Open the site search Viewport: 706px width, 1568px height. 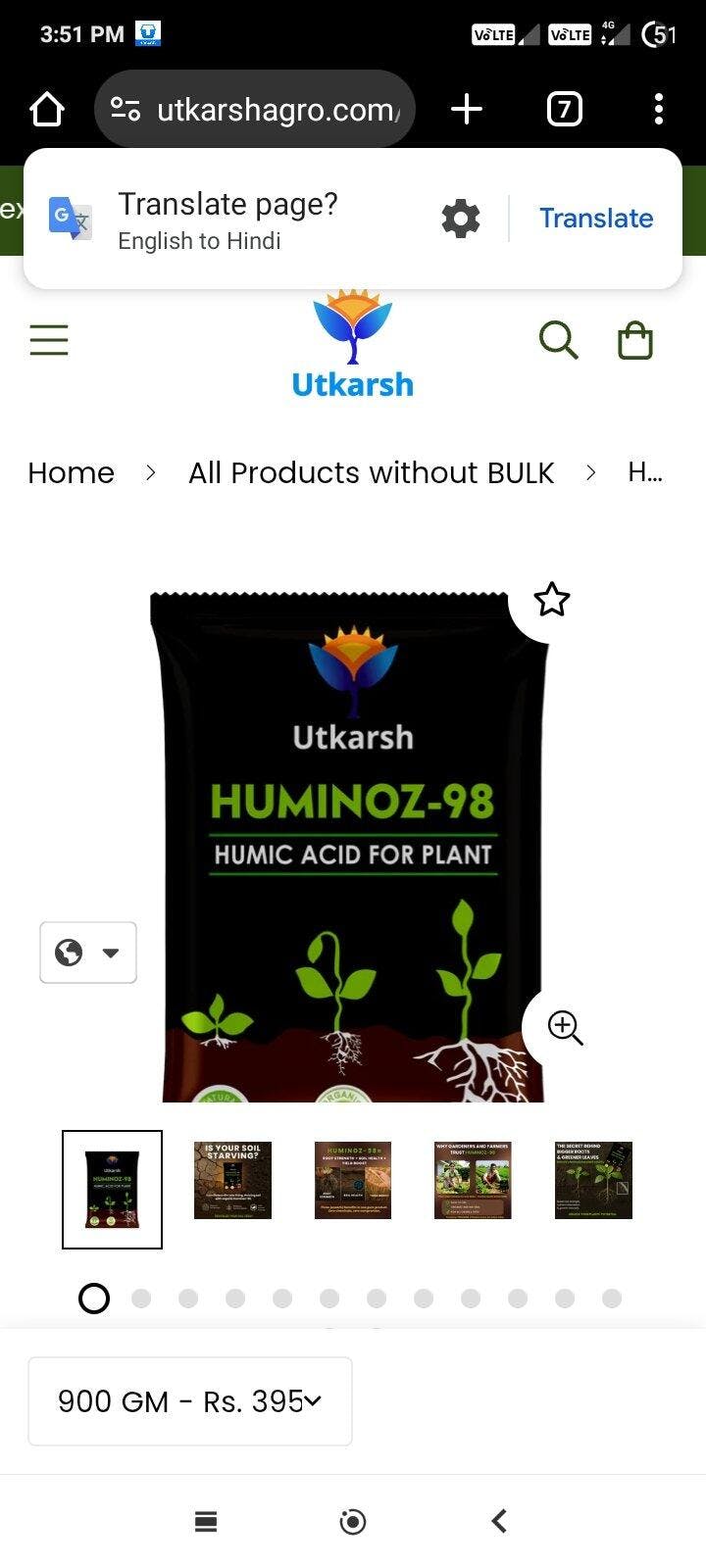coord(559,340)
